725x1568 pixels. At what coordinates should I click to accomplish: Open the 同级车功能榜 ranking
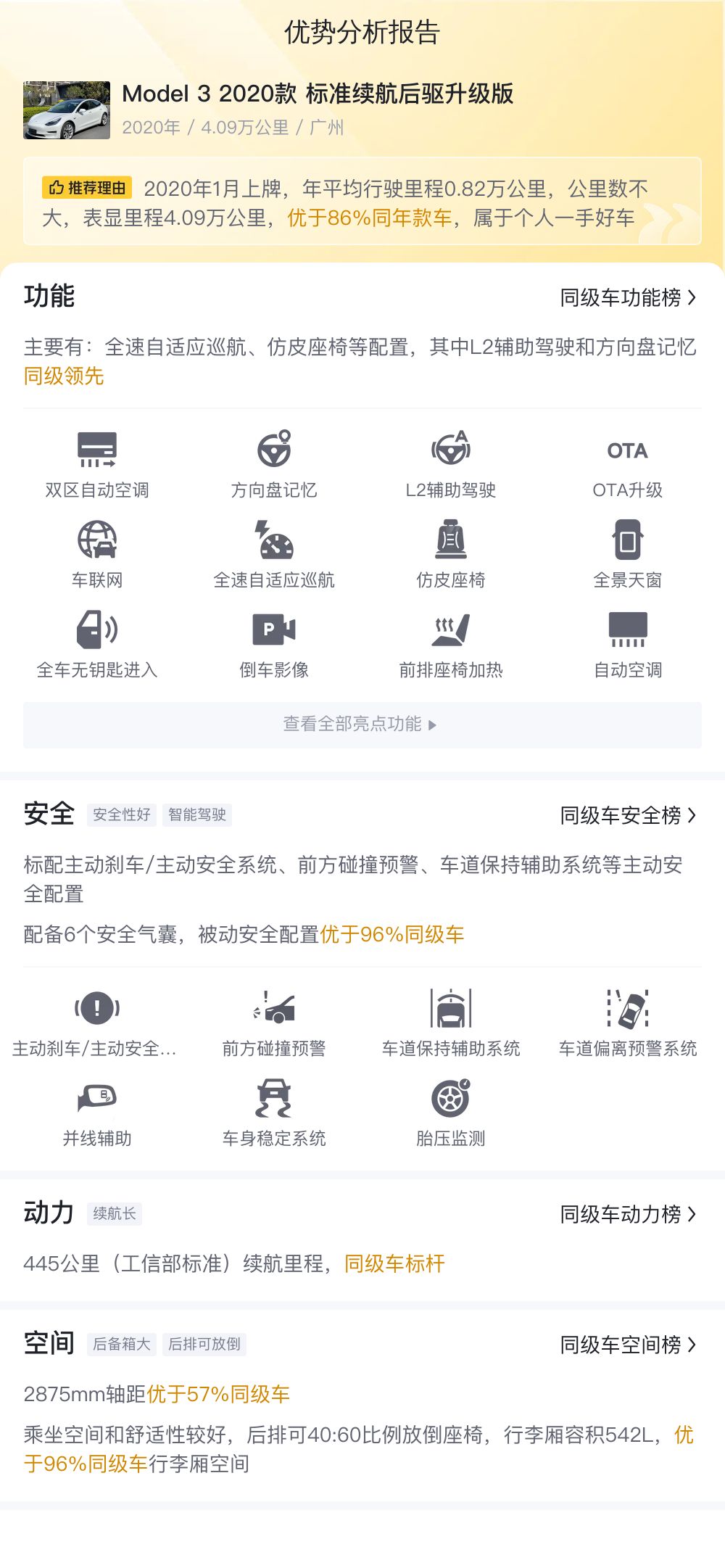pos(628,297)
